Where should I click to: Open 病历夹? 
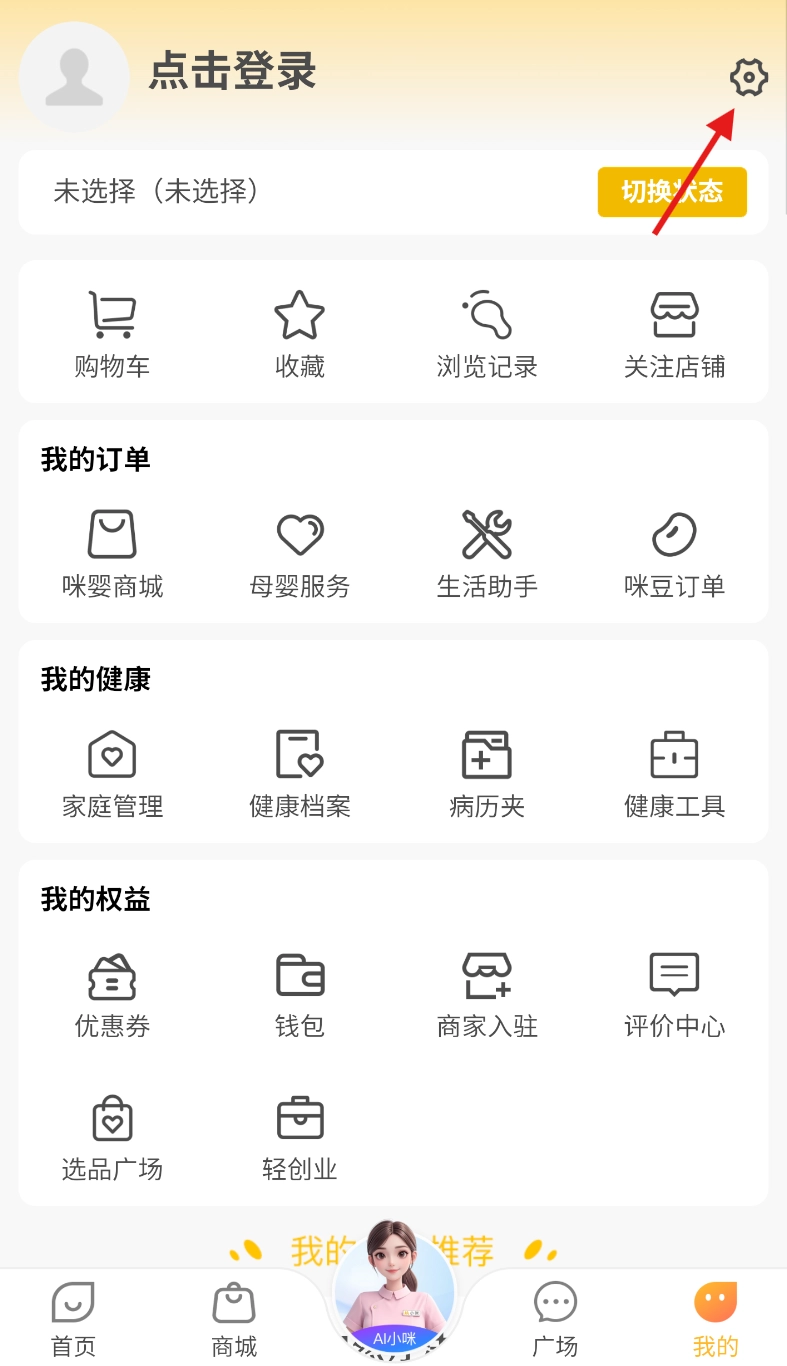point(487,774)
